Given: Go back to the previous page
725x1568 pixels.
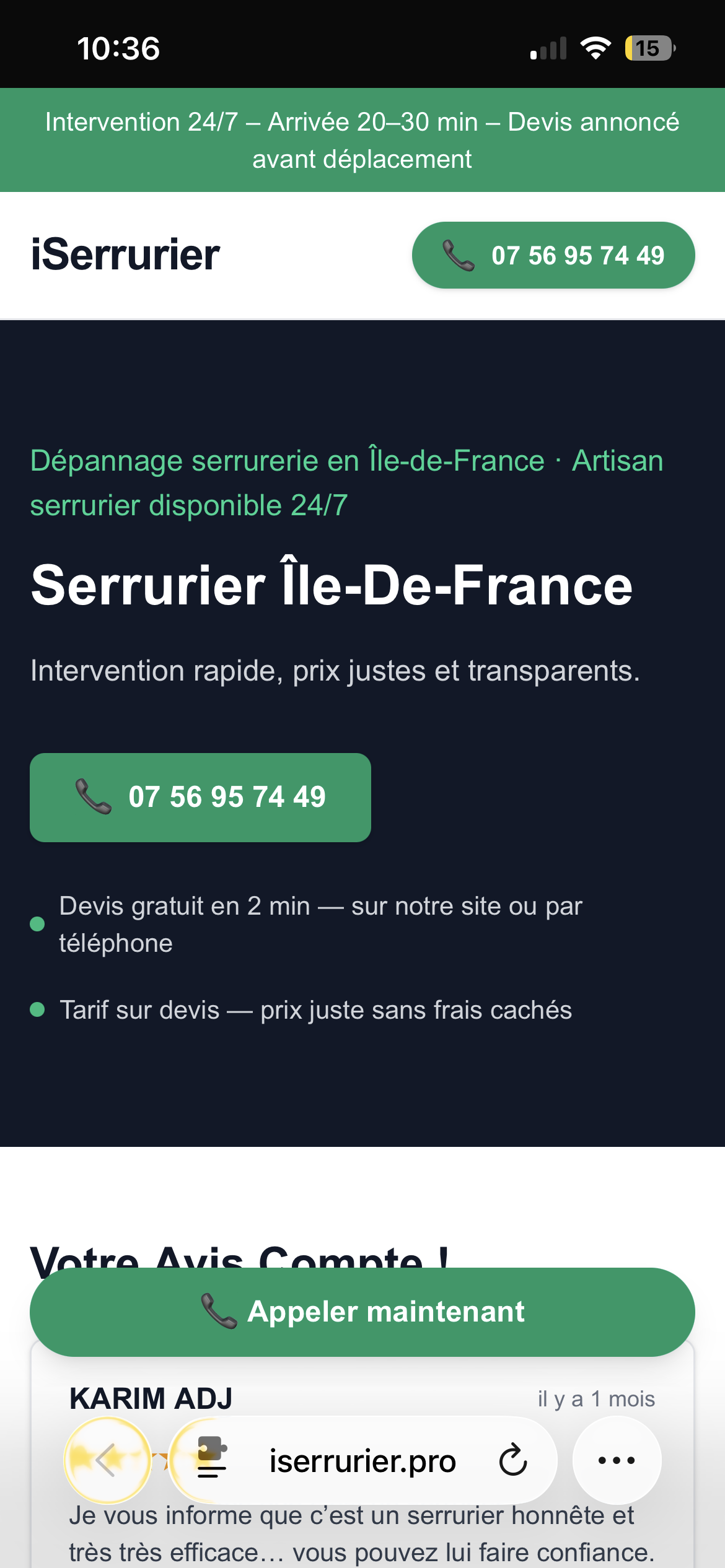Looking at the screenshot, I should 108,1460.
